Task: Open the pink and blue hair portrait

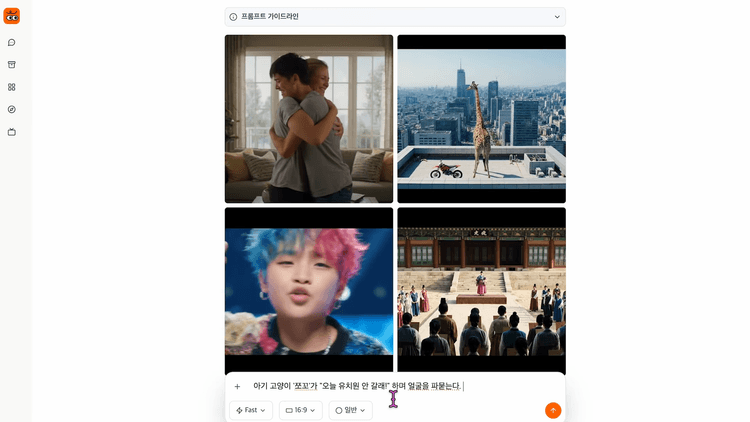Action: click(308, 290)
